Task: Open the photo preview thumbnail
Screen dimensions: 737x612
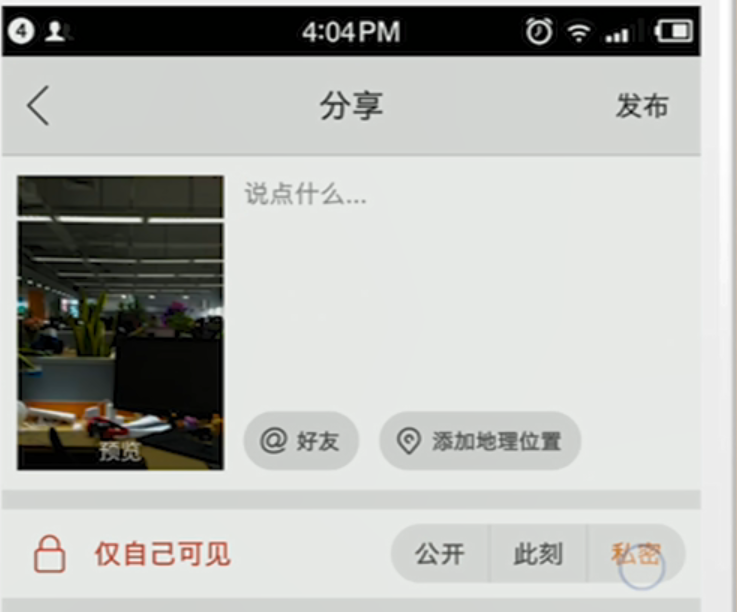Action: pyautogui.click(x=120, y=322)
